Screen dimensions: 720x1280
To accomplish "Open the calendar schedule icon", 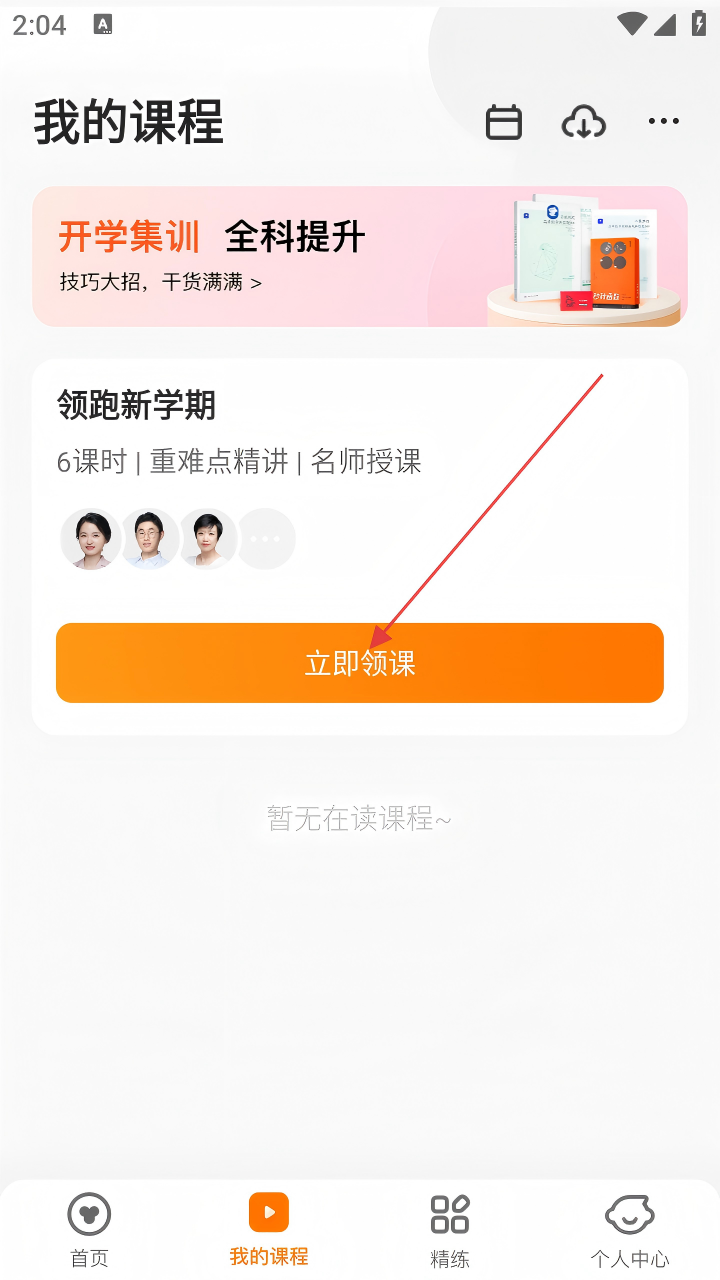I will [503, 122].
